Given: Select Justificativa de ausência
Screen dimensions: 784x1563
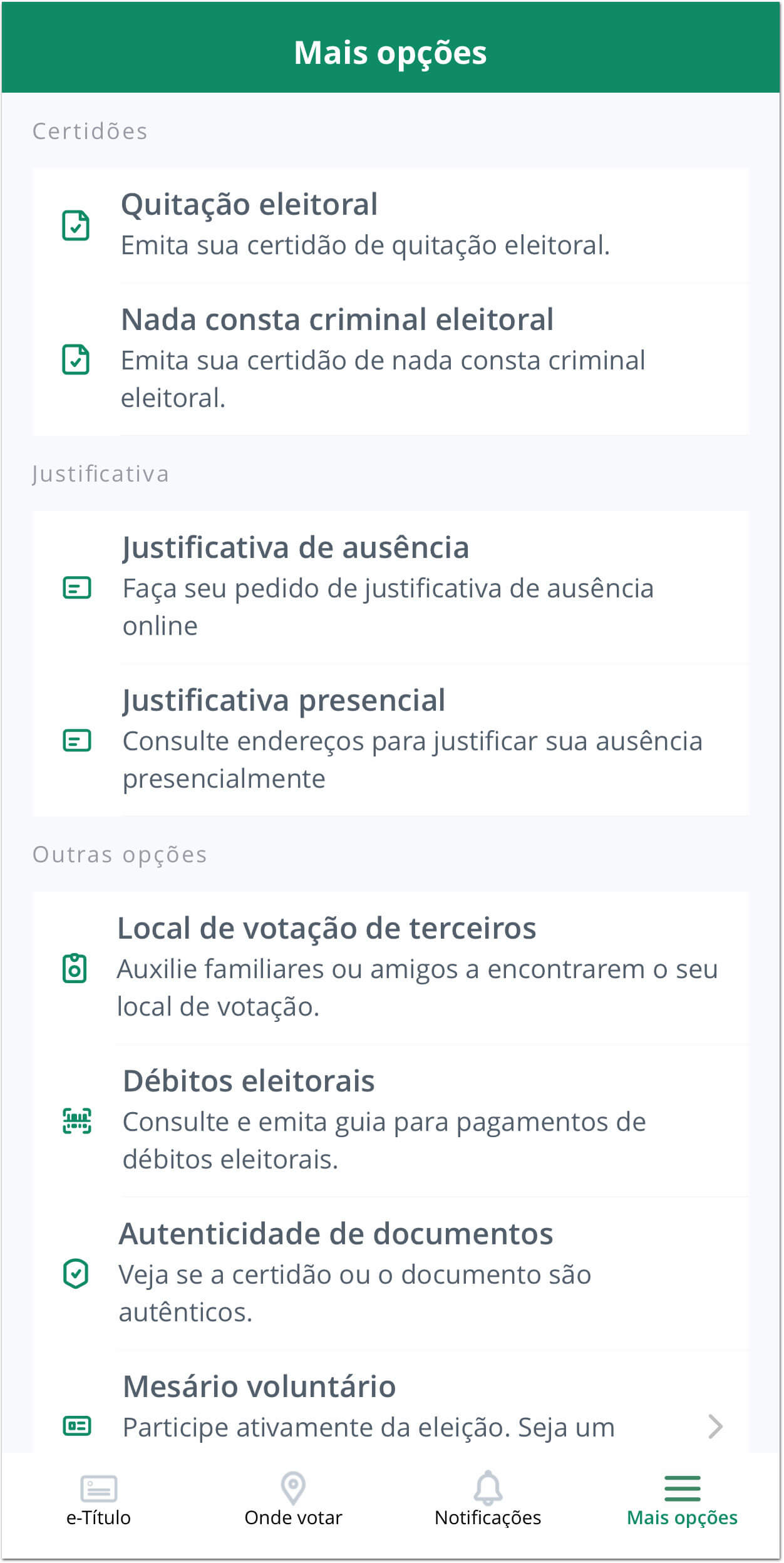Looking at the screenshot, I should point(391,587).
